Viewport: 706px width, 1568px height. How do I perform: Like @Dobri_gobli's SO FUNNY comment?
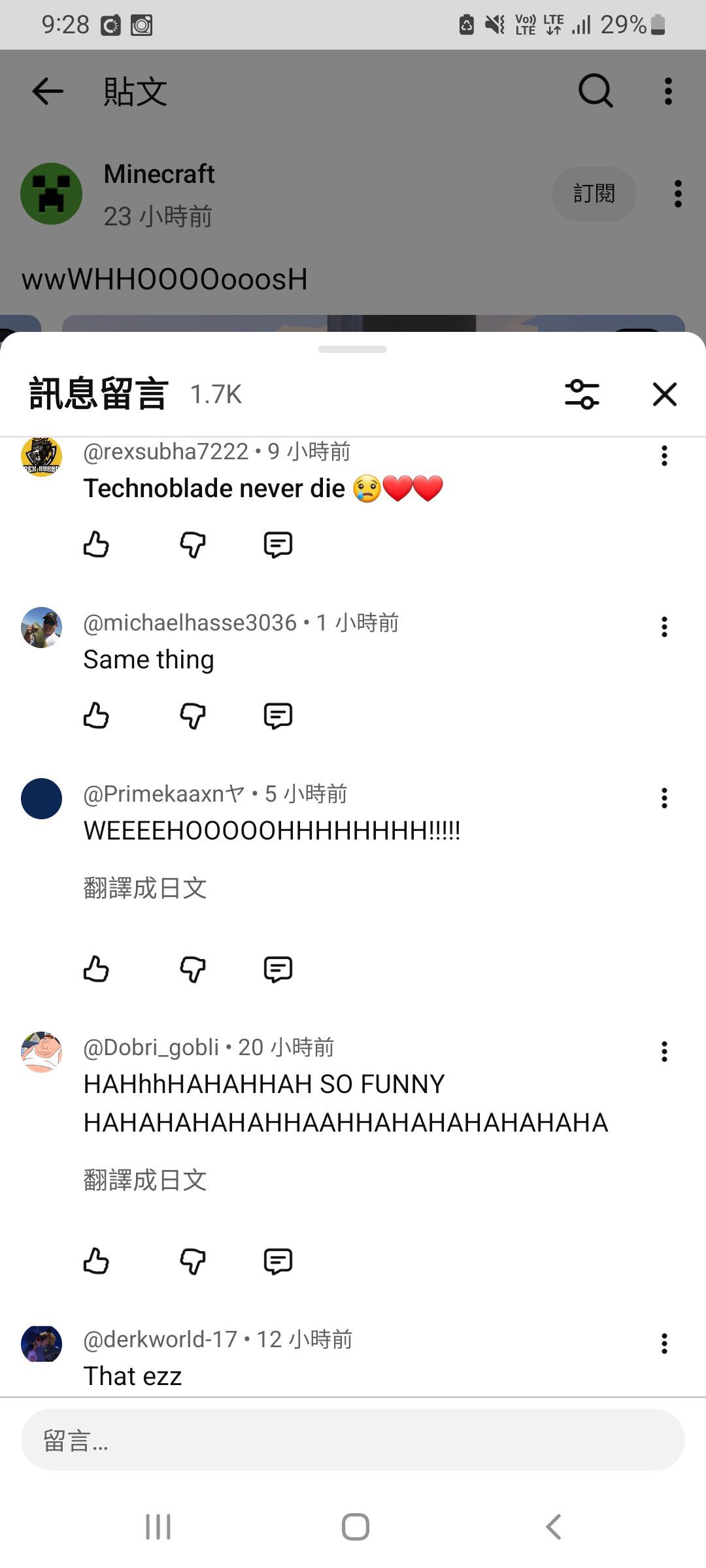tap(96, 1261)
